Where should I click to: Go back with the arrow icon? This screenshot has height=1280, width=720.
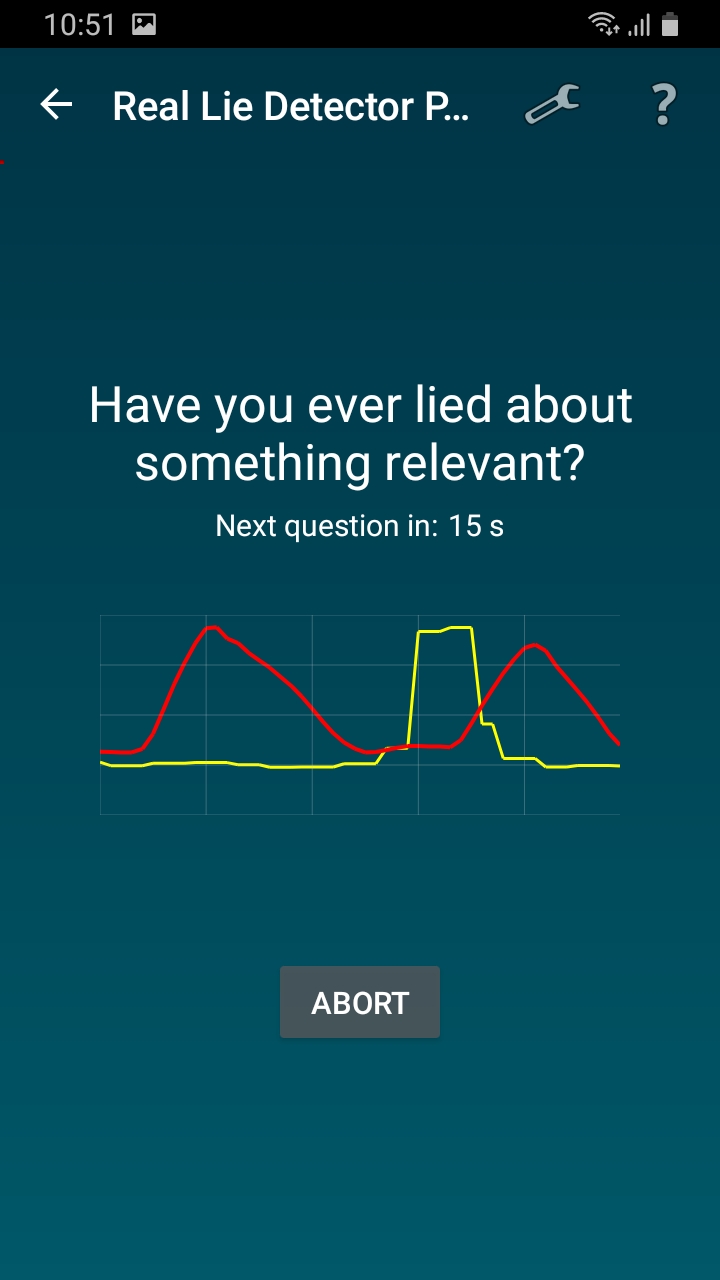click(56, 105)
